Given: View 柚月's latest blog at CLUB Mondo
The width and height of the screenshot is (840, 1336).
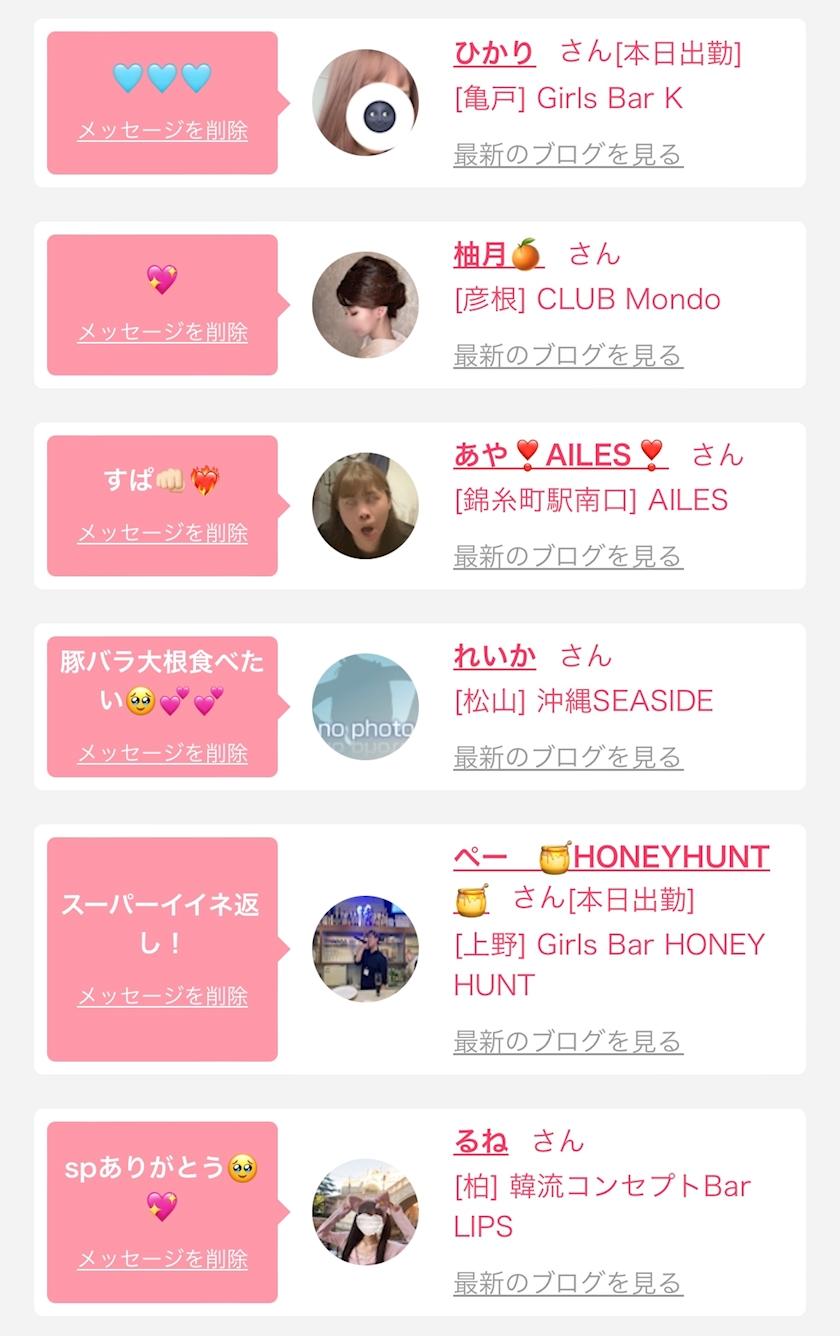Looking at the screenshot, I should 568,356.
